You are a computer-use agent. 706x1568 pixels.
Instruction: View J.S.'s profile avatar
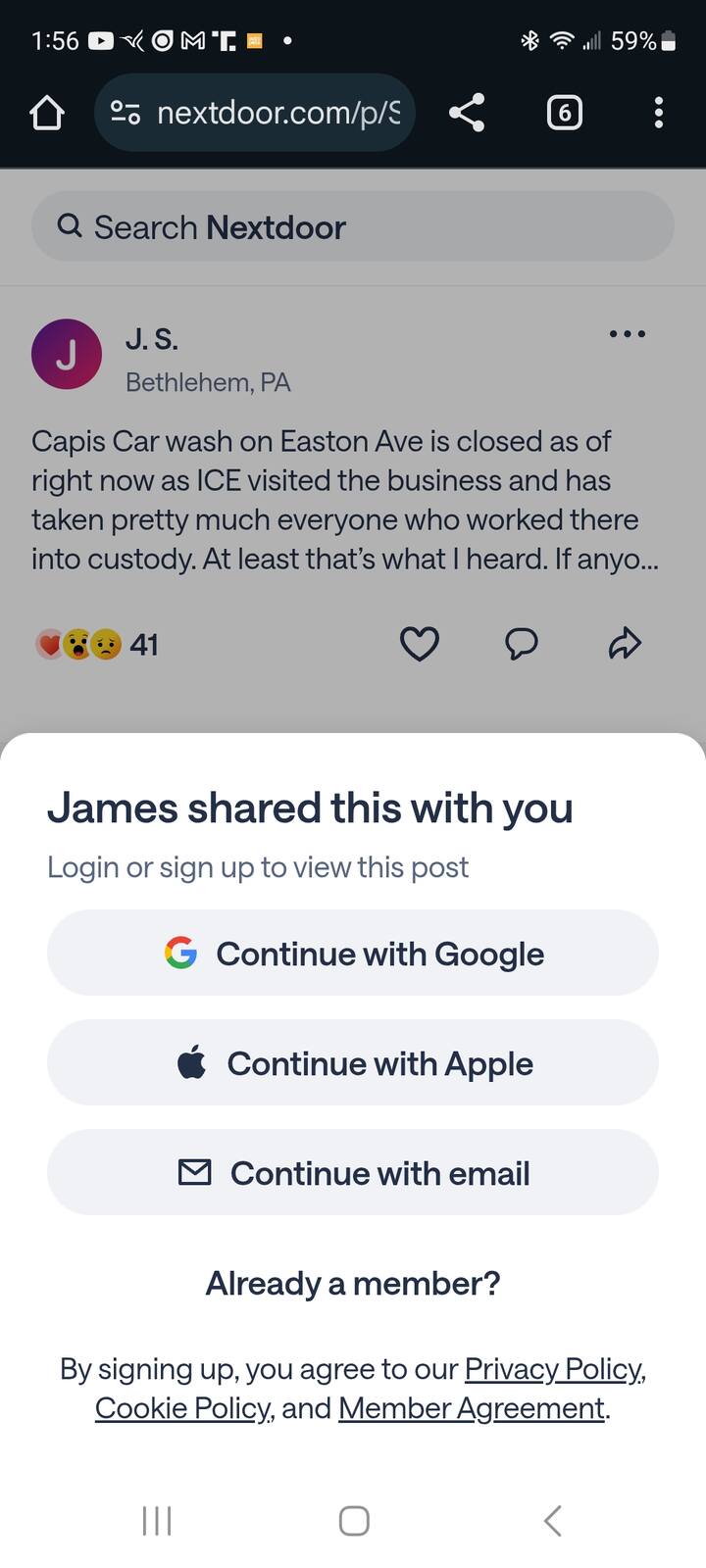(67, 355)
